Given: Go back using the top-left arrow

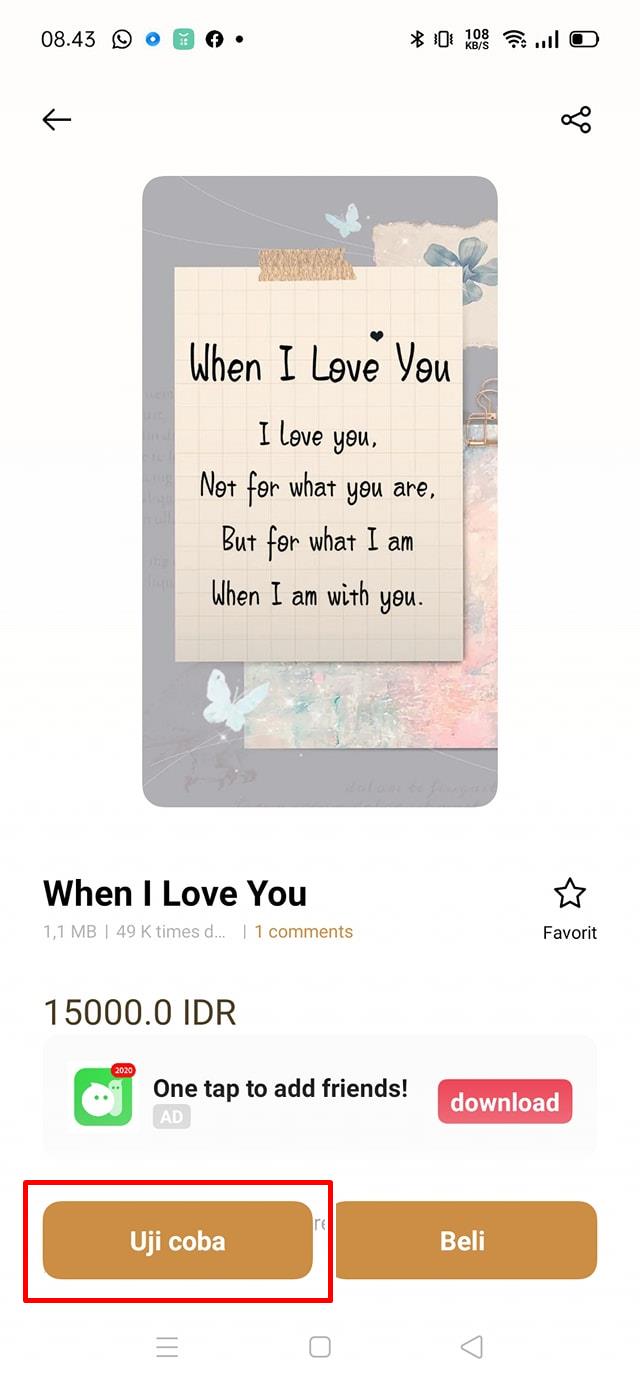Looking at the screenshot, I should click(57, 120).
